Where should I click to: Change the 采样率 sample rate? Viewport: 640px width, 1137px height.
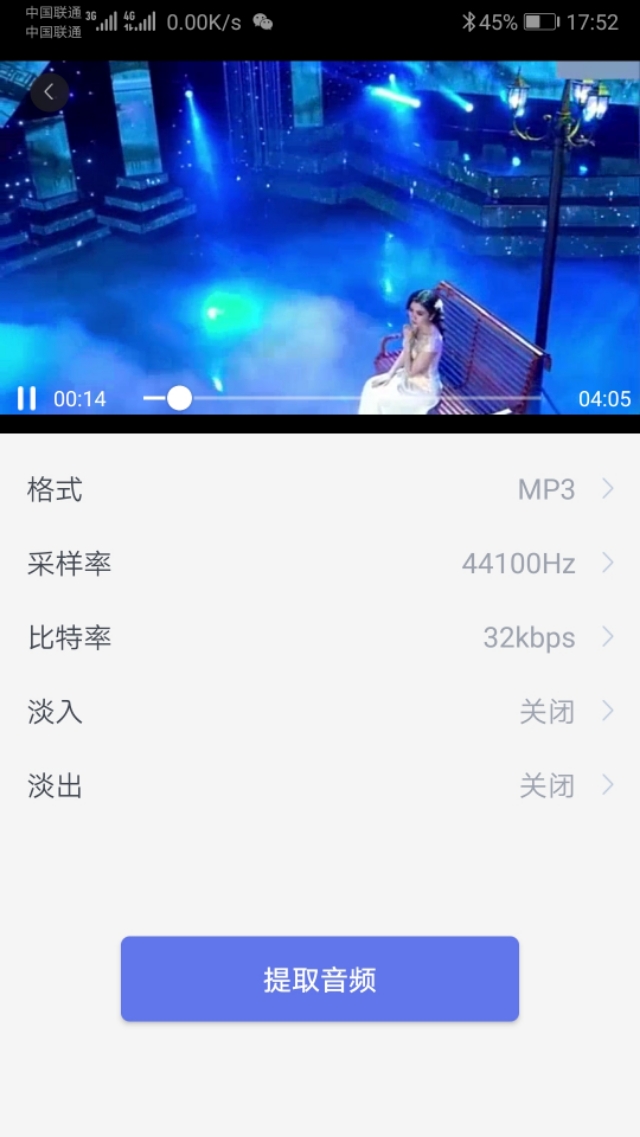(320, 564)
